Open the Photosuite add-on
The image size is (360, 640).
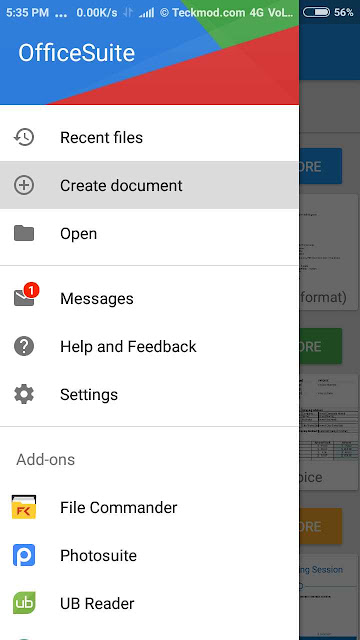point(149,556)
